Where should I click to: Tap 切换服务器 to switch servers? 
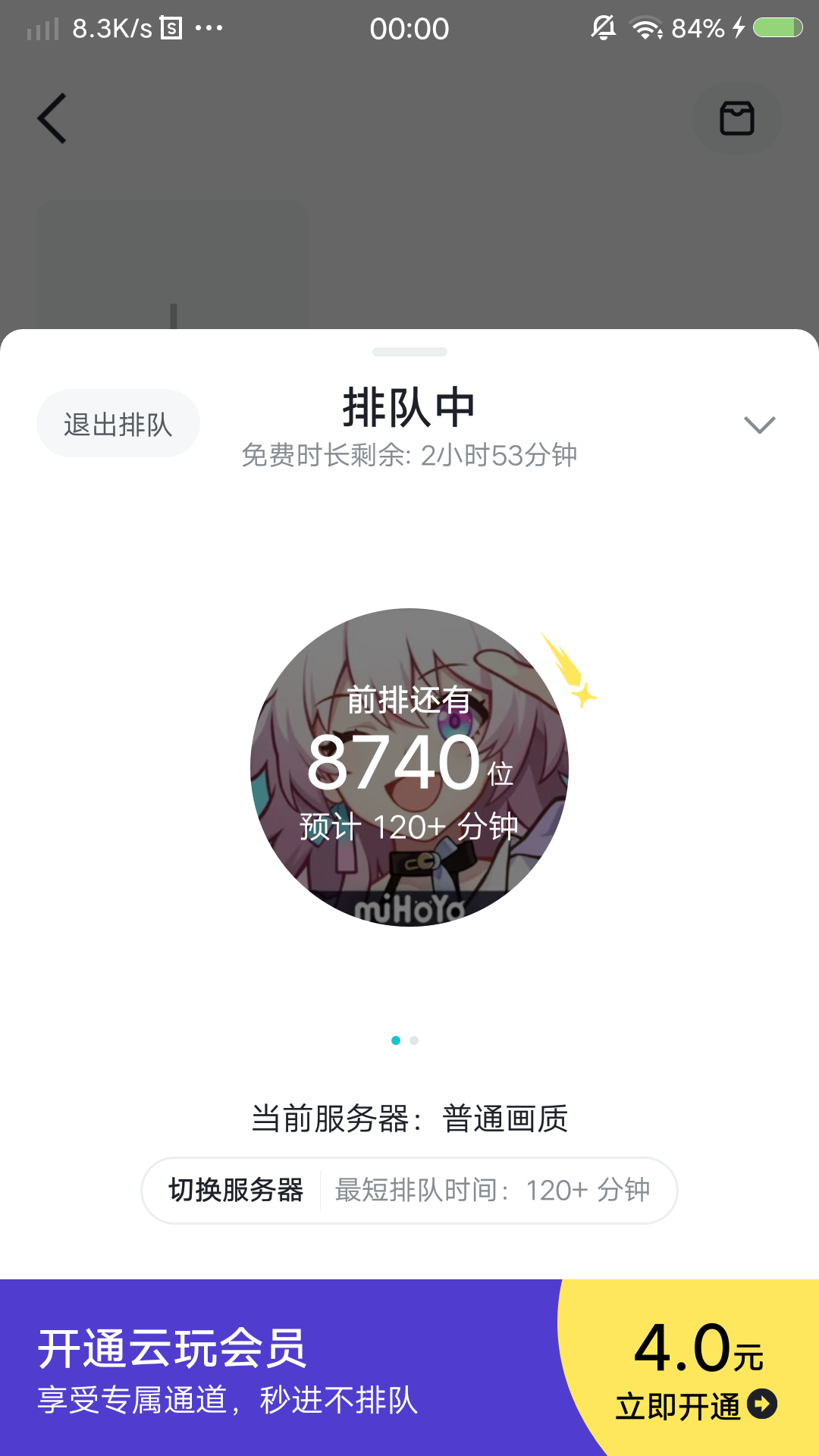click(237, 1191)
